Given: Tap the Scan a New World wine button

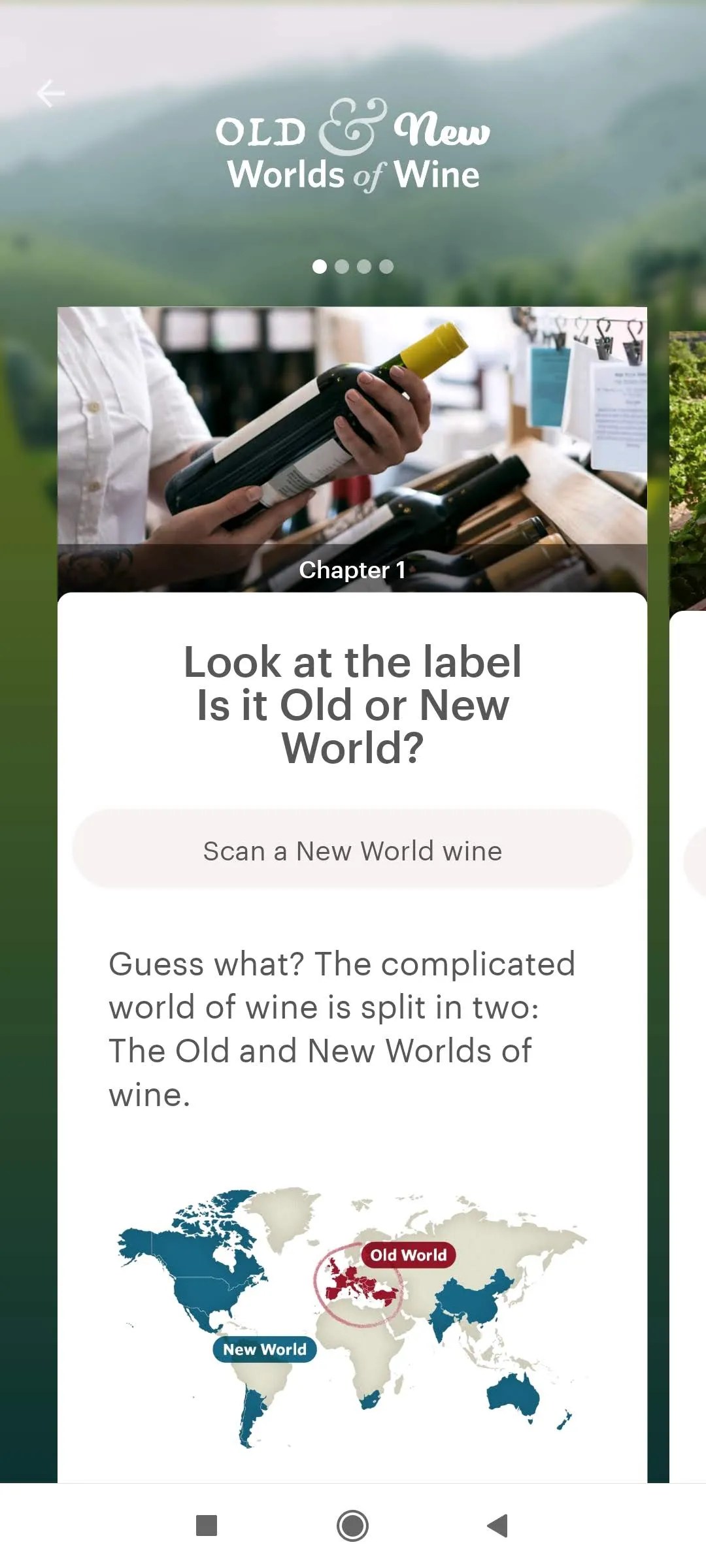Looking at the screenshot, I should 352,851.
